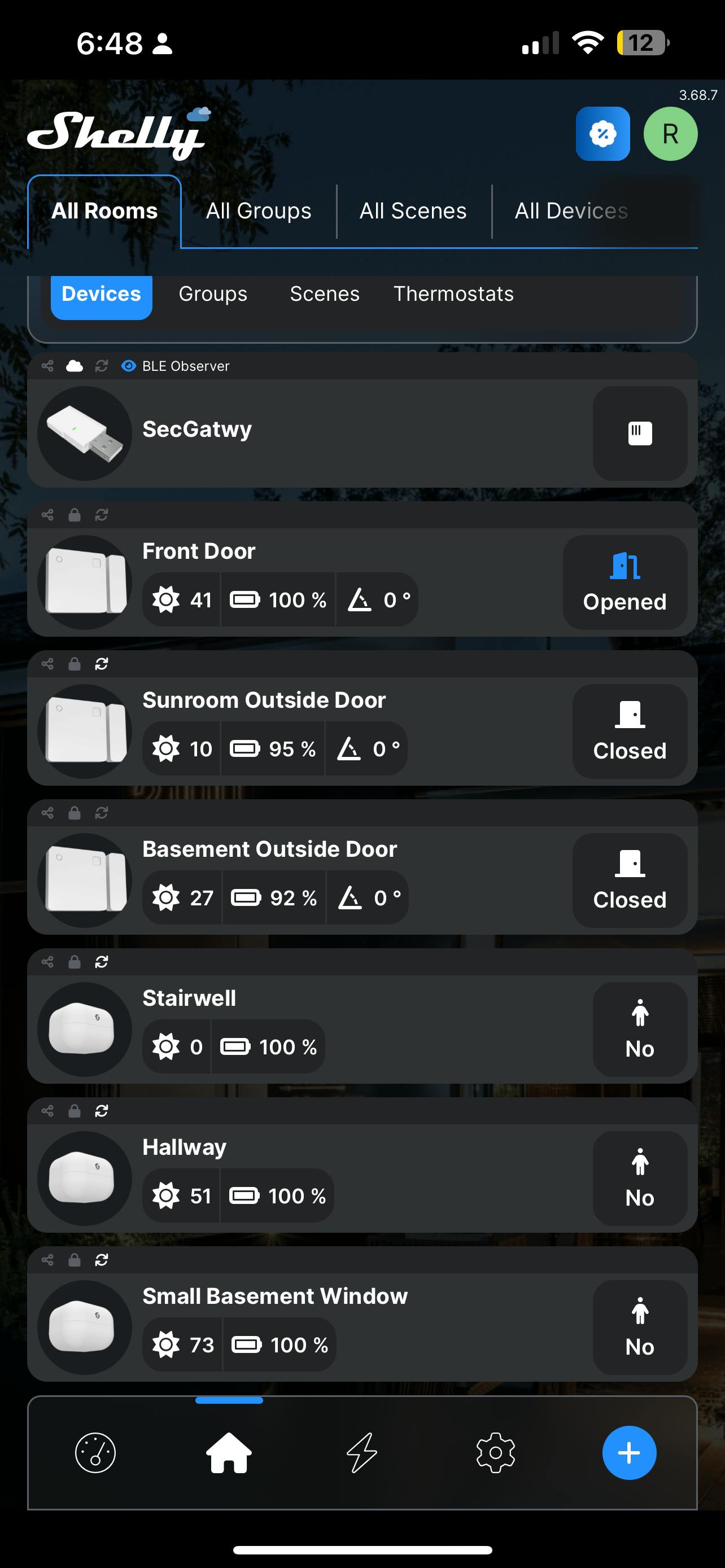Select the Groups sub-tab
The width and height of the screenshot is (725, 1568).
coord(212,294)
